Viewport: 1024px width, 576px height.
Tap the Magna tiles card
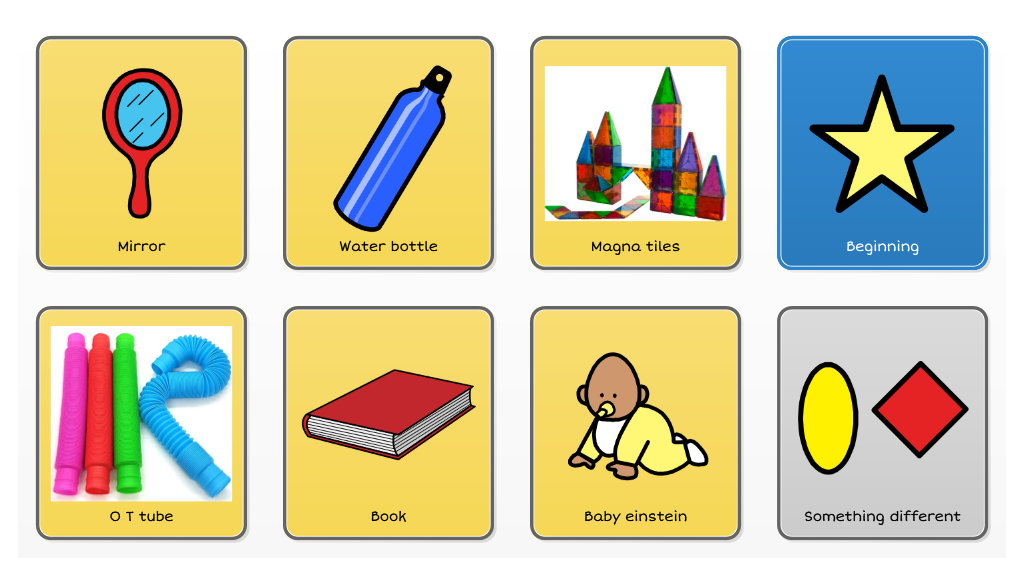pyautogui.click(x=635, y=153)
